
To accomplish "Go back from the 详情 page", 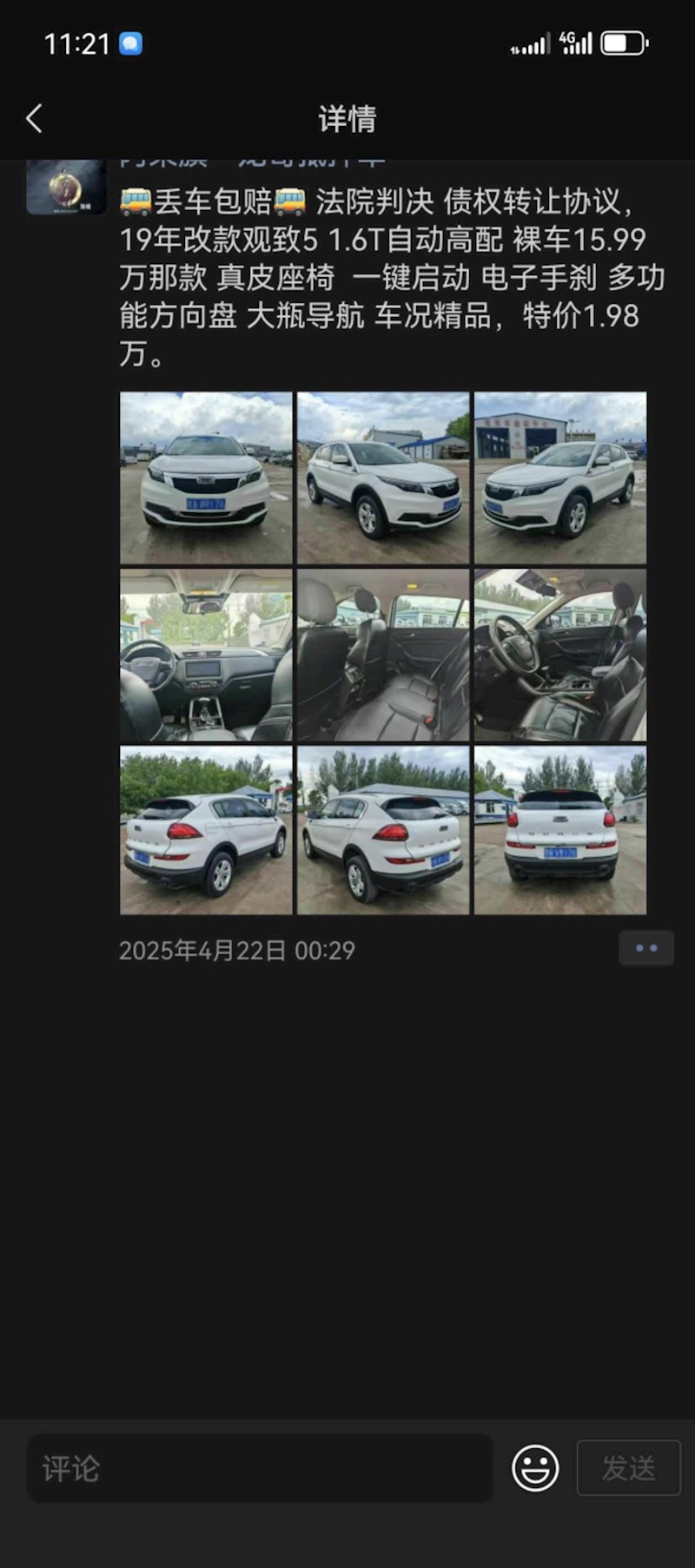I will click(35, 119).
